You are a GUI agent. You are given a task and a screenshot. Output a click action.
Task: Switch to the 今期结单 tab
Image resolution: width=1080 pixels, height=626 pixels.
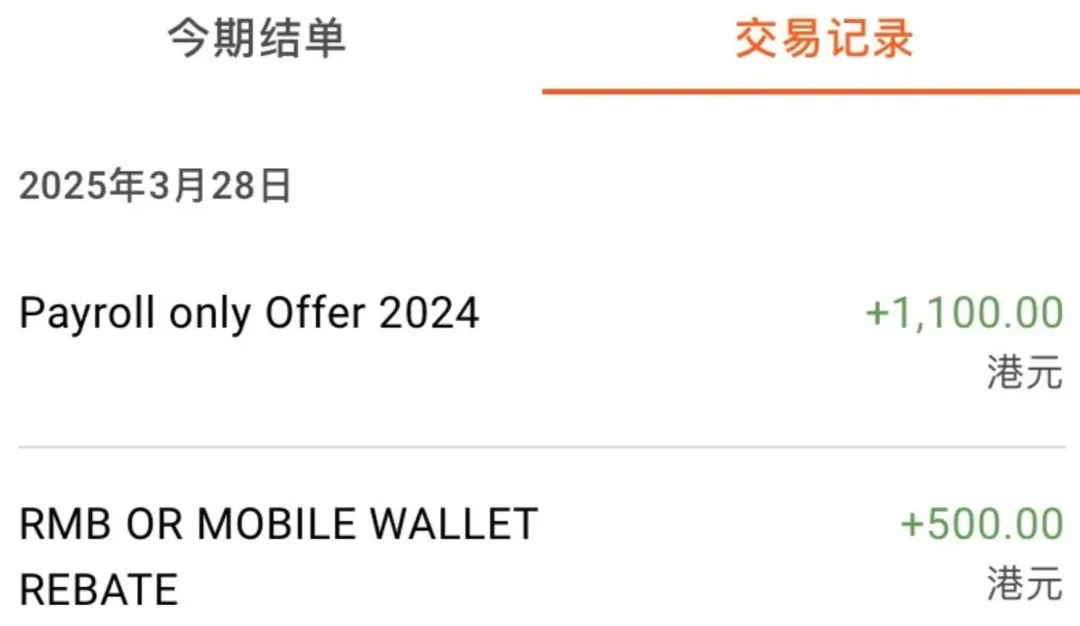click(256, 41)
